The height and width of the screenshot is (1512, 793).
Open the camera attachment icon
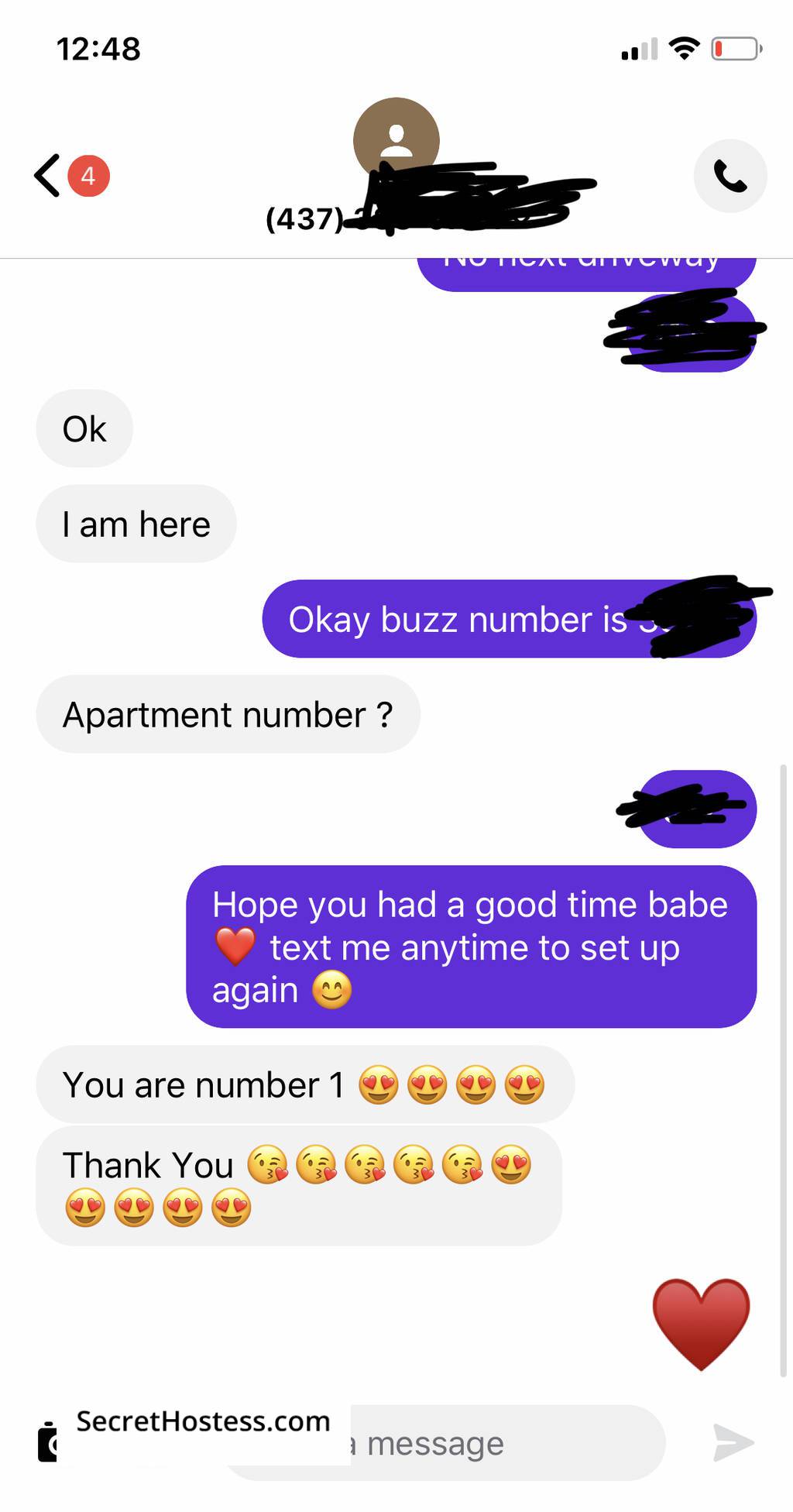pyautogui.click(x=48, y=1444)
